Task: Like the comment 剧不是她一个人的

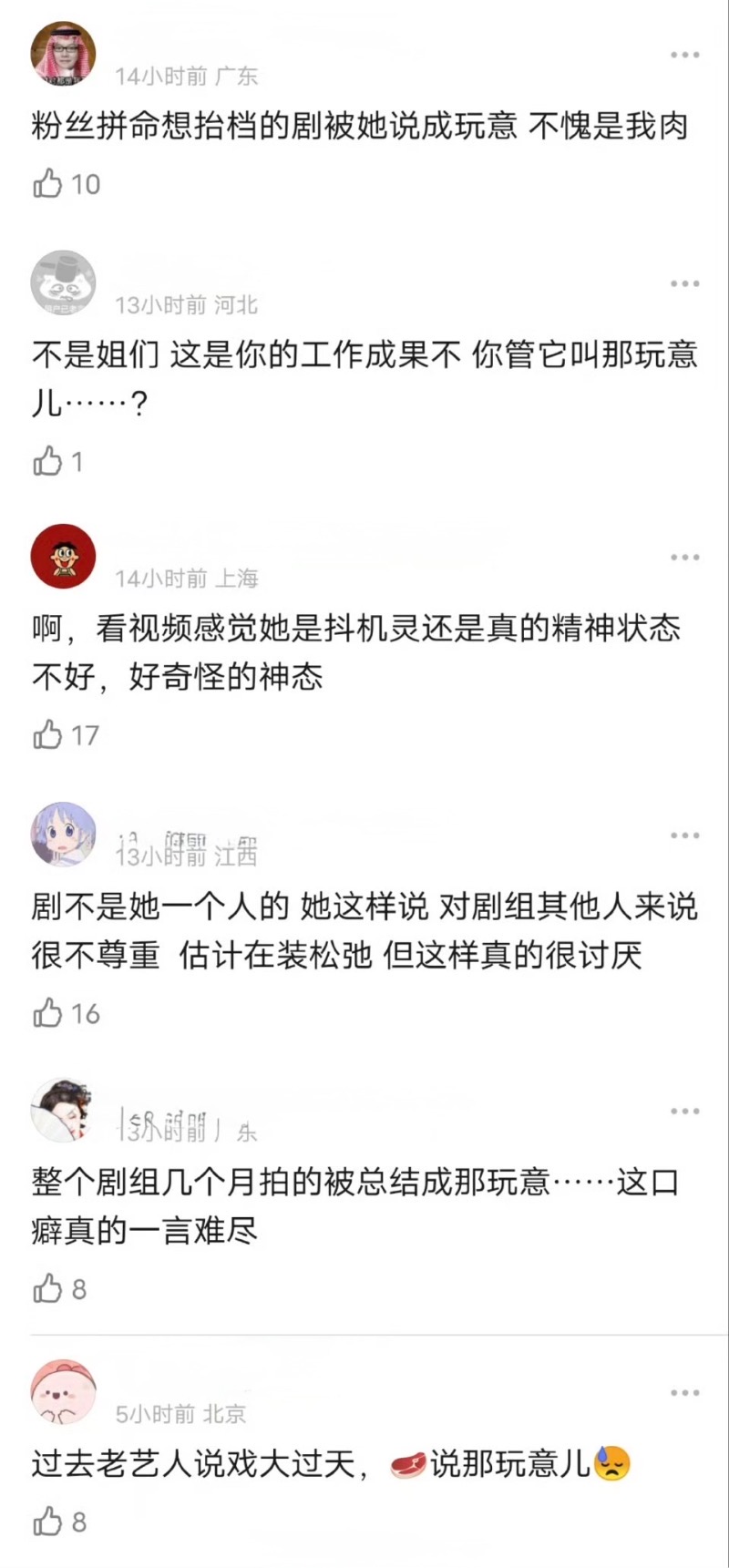Action: pyautogui.click(x=48, y=1013)
